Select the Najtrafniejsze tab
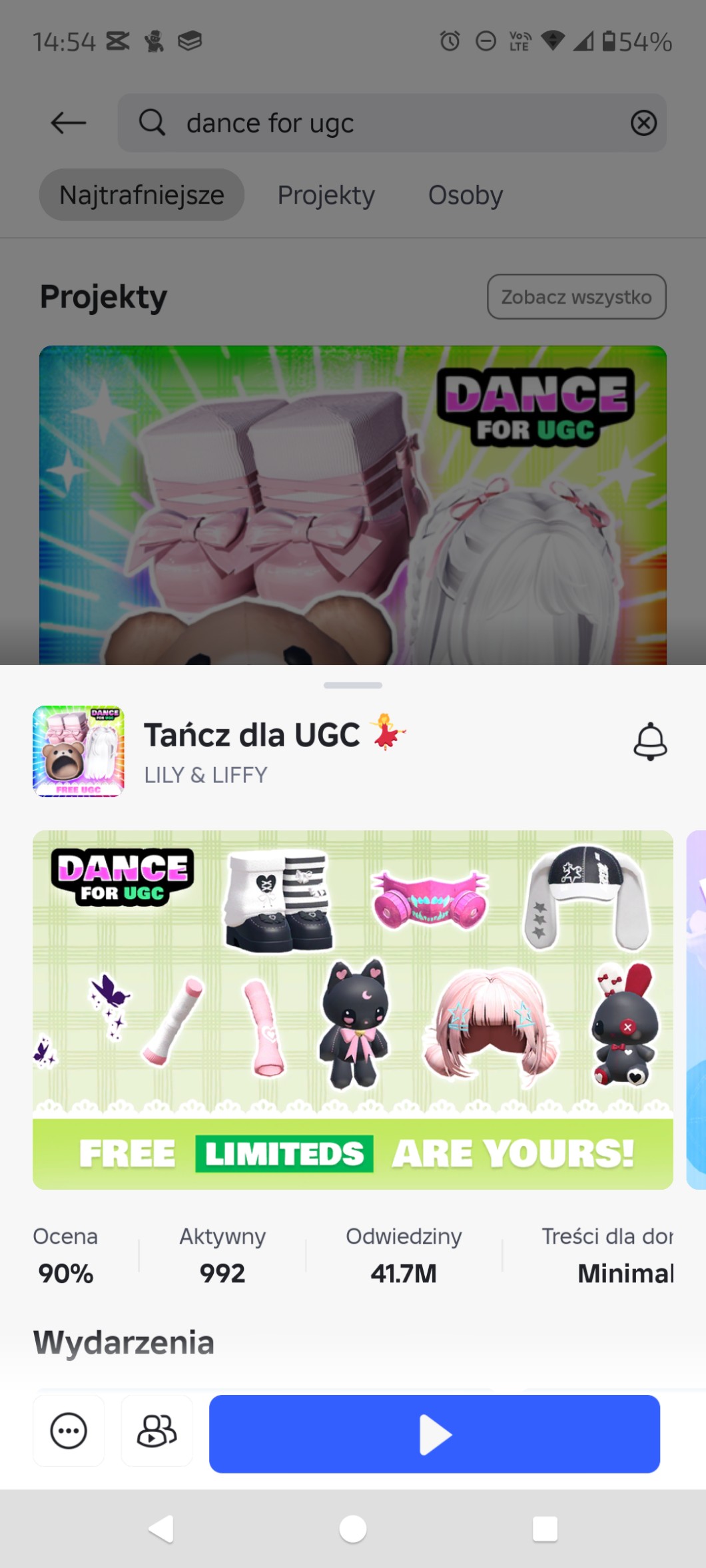Image resolution: width=706 pixels, height=1568 pixels. [142, 195]
